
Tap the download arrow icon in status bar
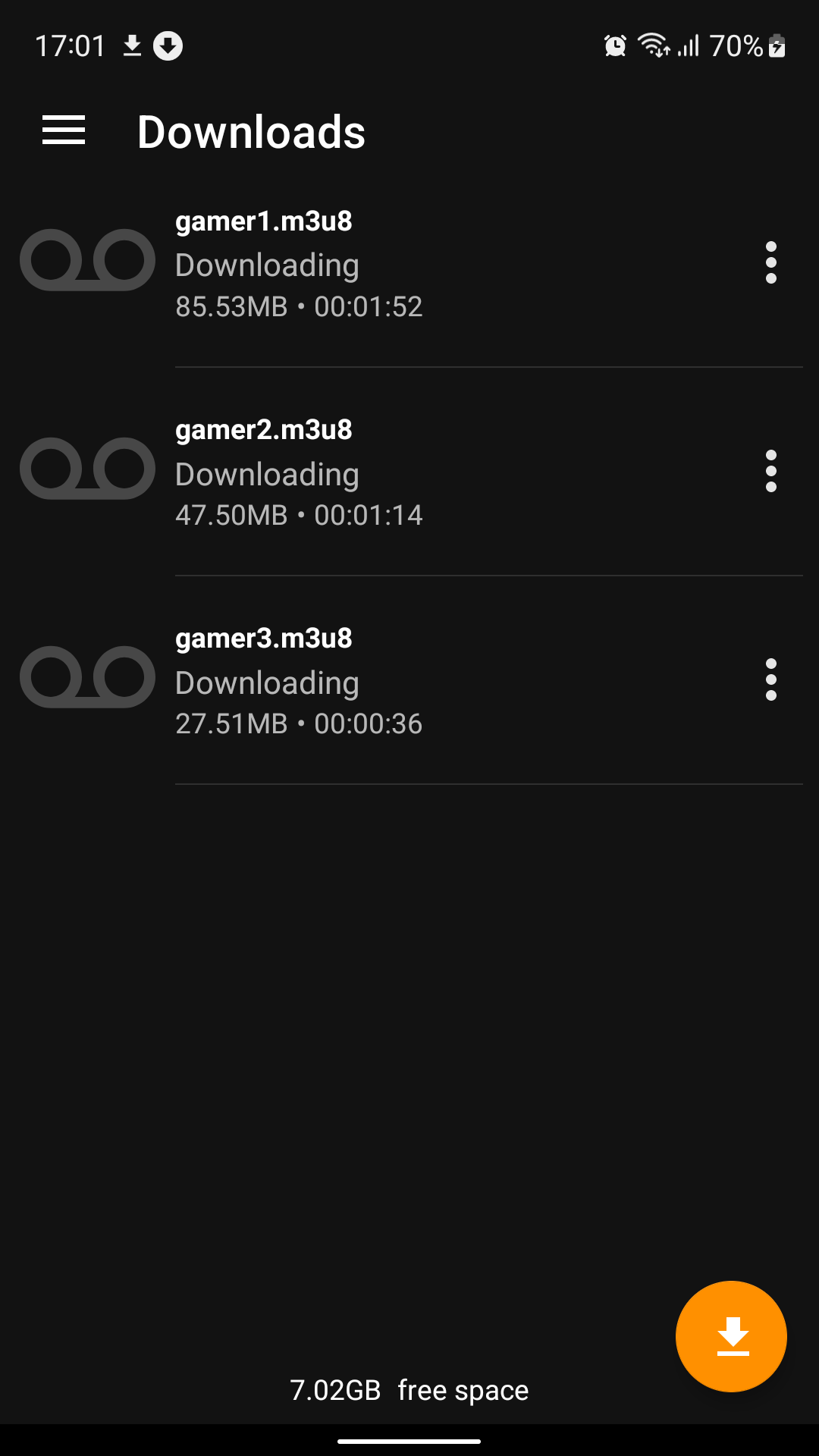132,46
